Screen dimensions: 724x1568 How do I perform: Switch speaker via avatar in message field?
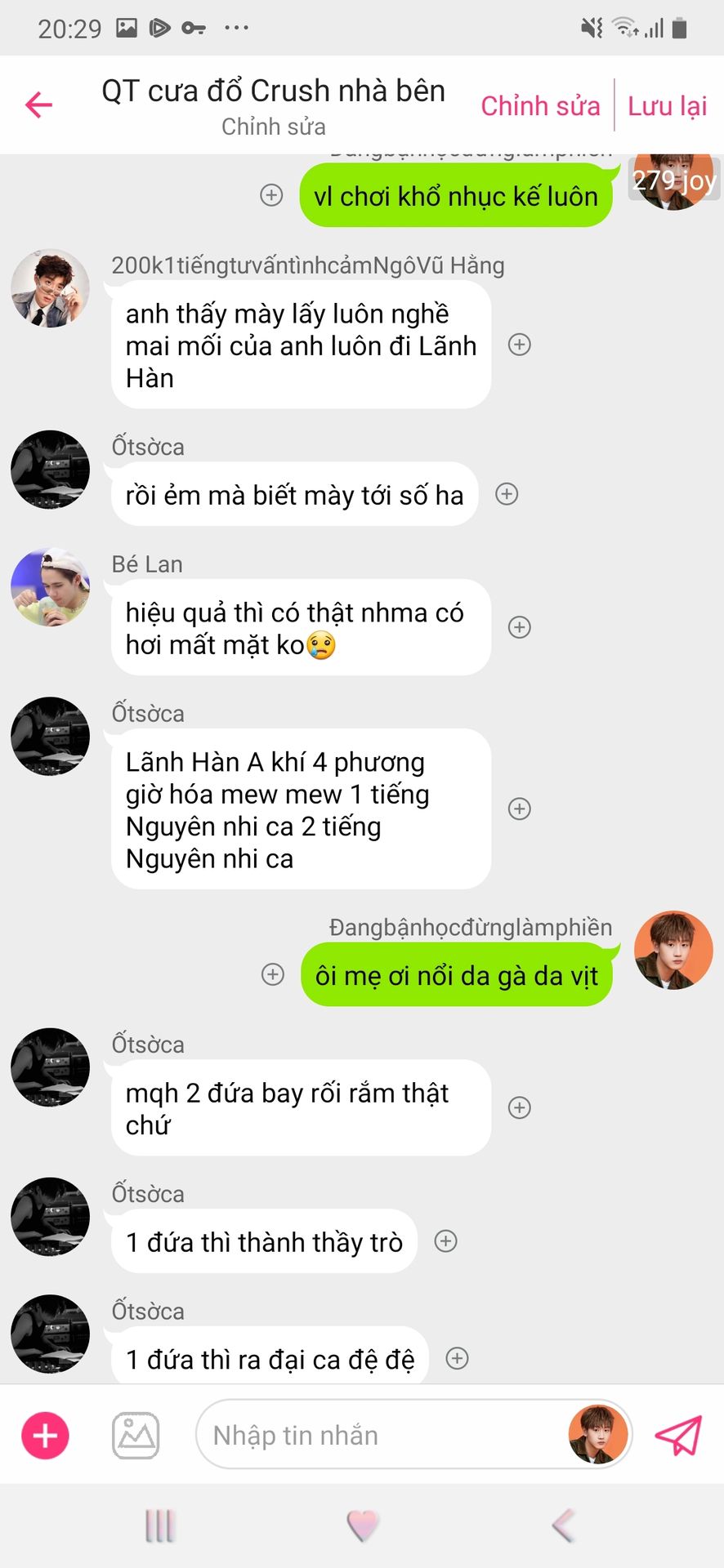pos(598,1435)
